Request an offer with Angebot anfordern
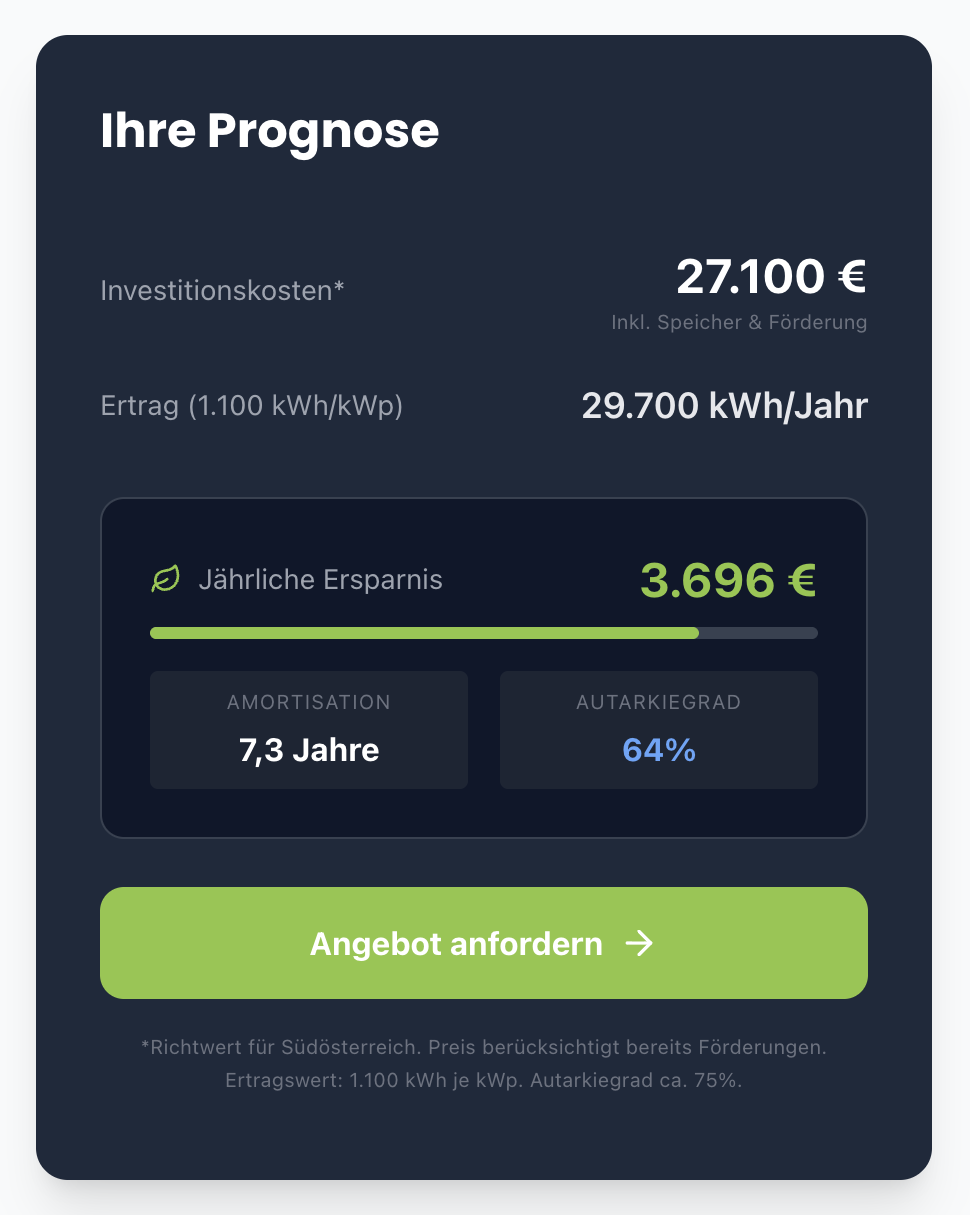Image resolution: width=970 pixels, height=1215 pixels. tap(483, 943)
